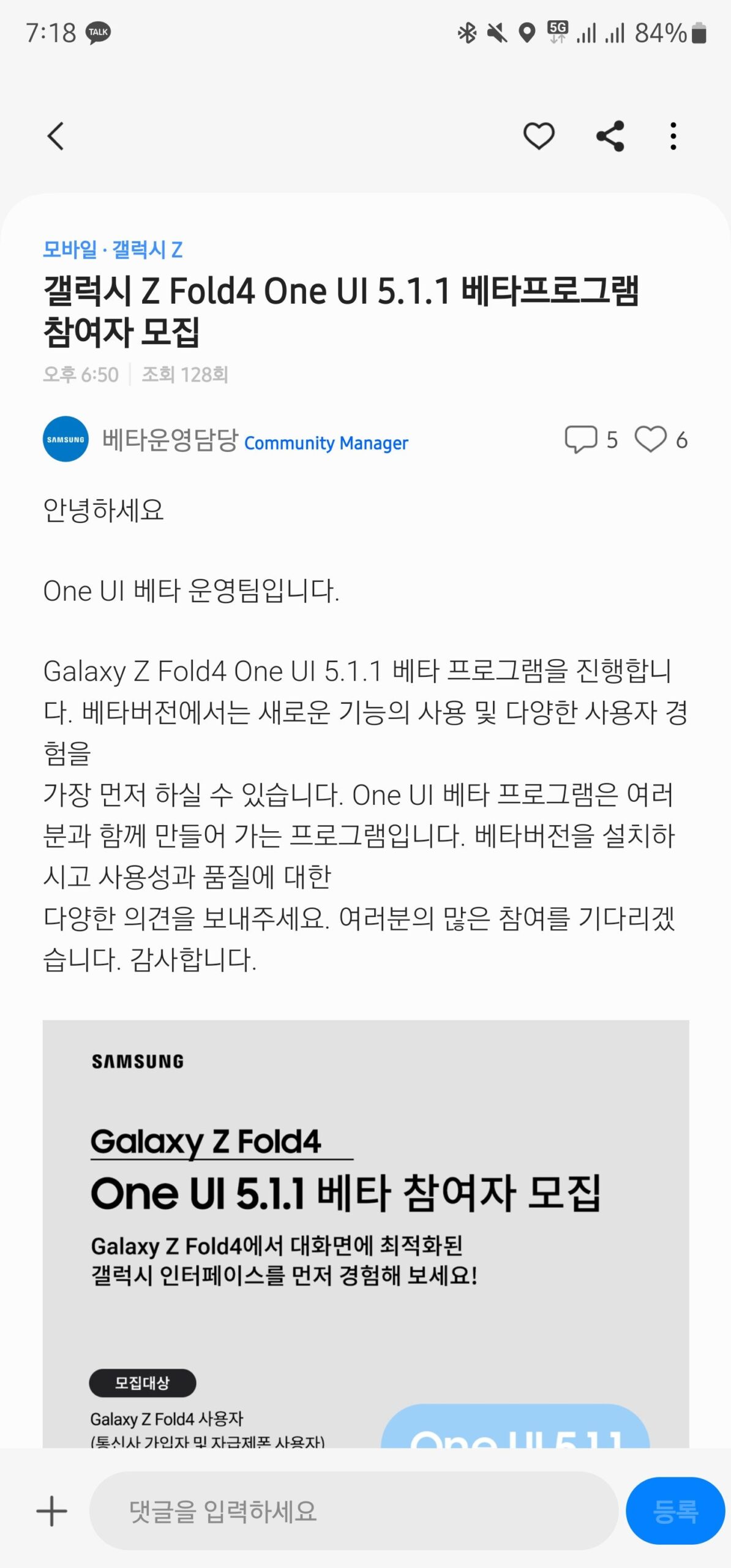
Task: Open the three-dot overflow menu
Action: (x=673, y=136)
